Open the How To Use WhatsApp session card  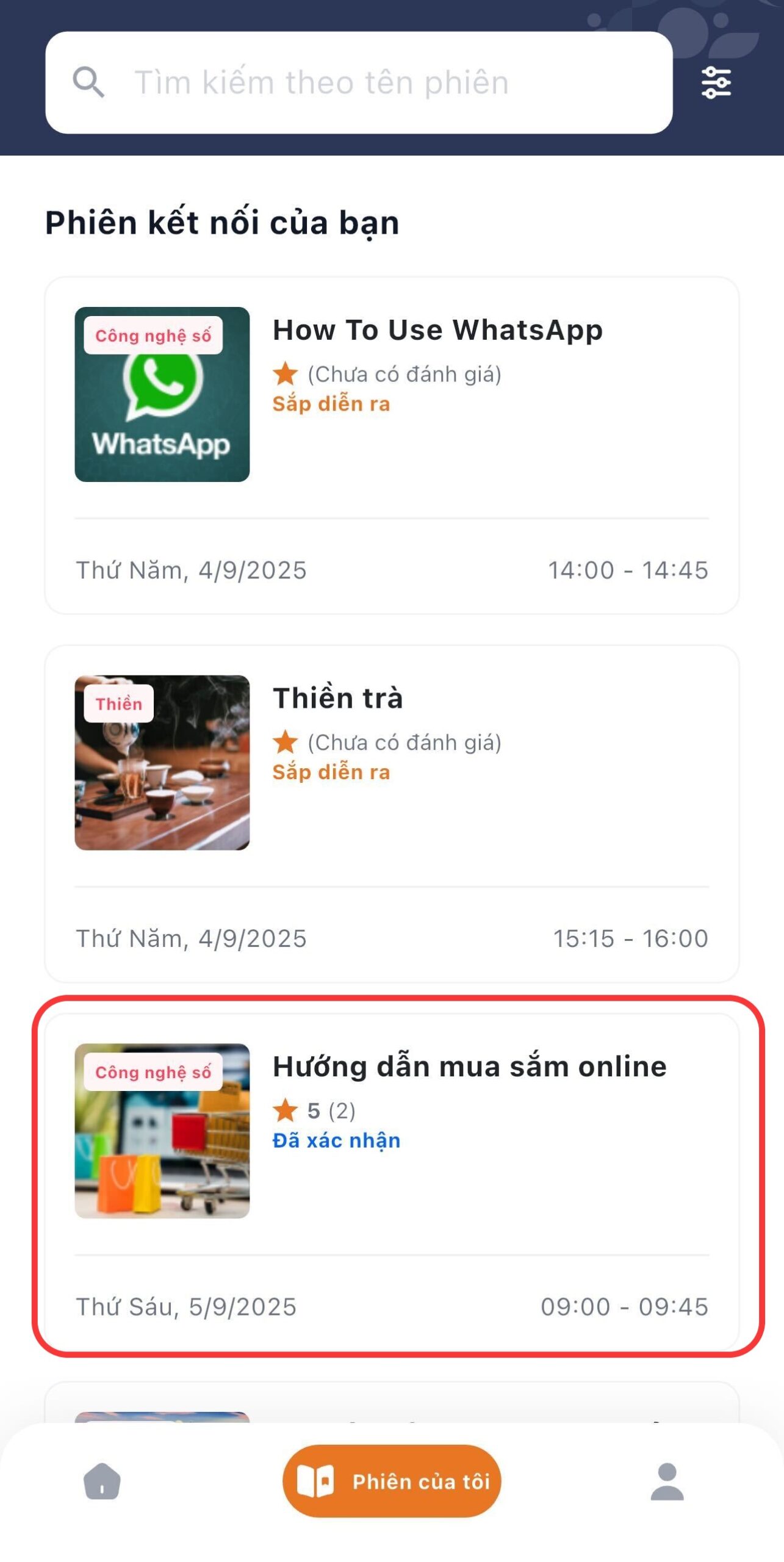click(392, 445)
